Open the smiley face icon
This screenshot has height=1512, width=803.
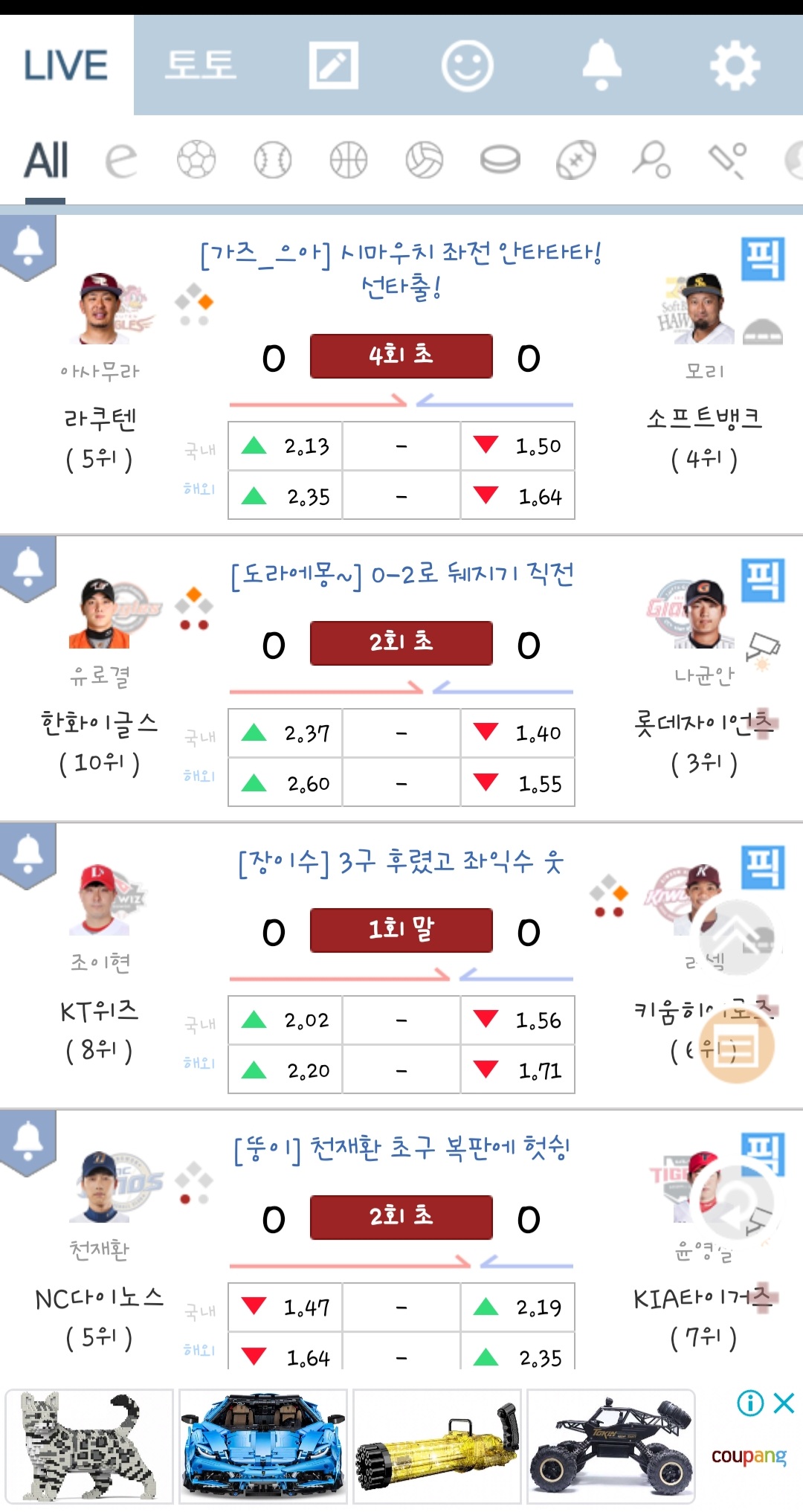[x=467, y=65]
